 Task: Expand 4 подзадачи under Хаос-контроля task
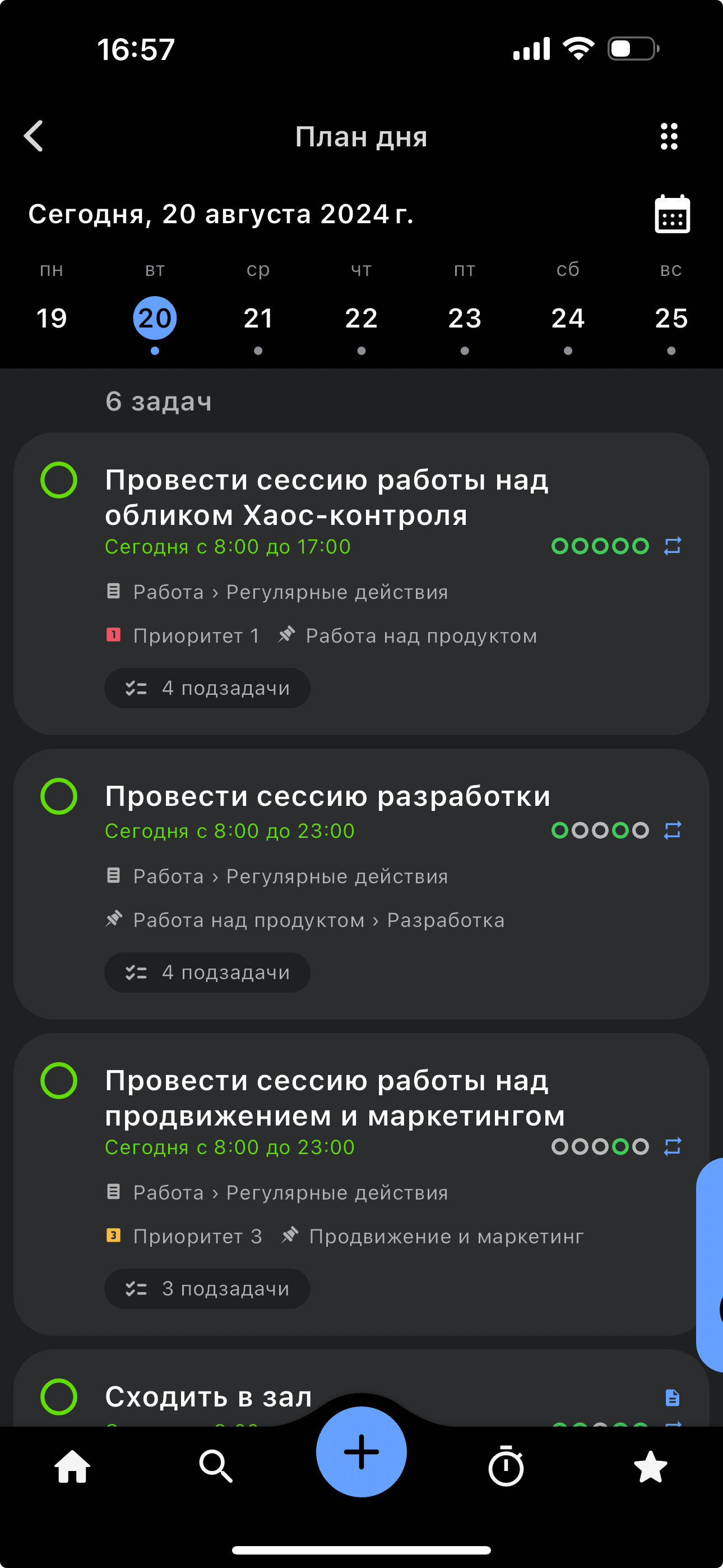pyautogui.click(x=207, y=689)
